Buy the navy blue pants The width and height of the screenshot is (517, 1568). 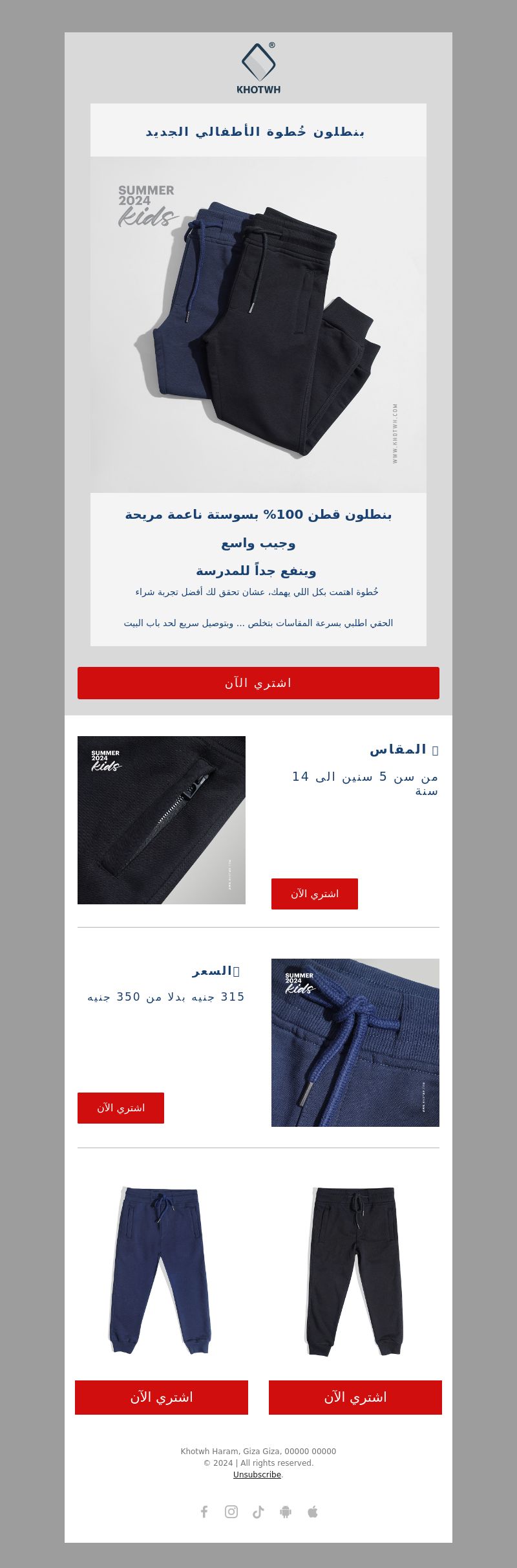point(162,1397)
